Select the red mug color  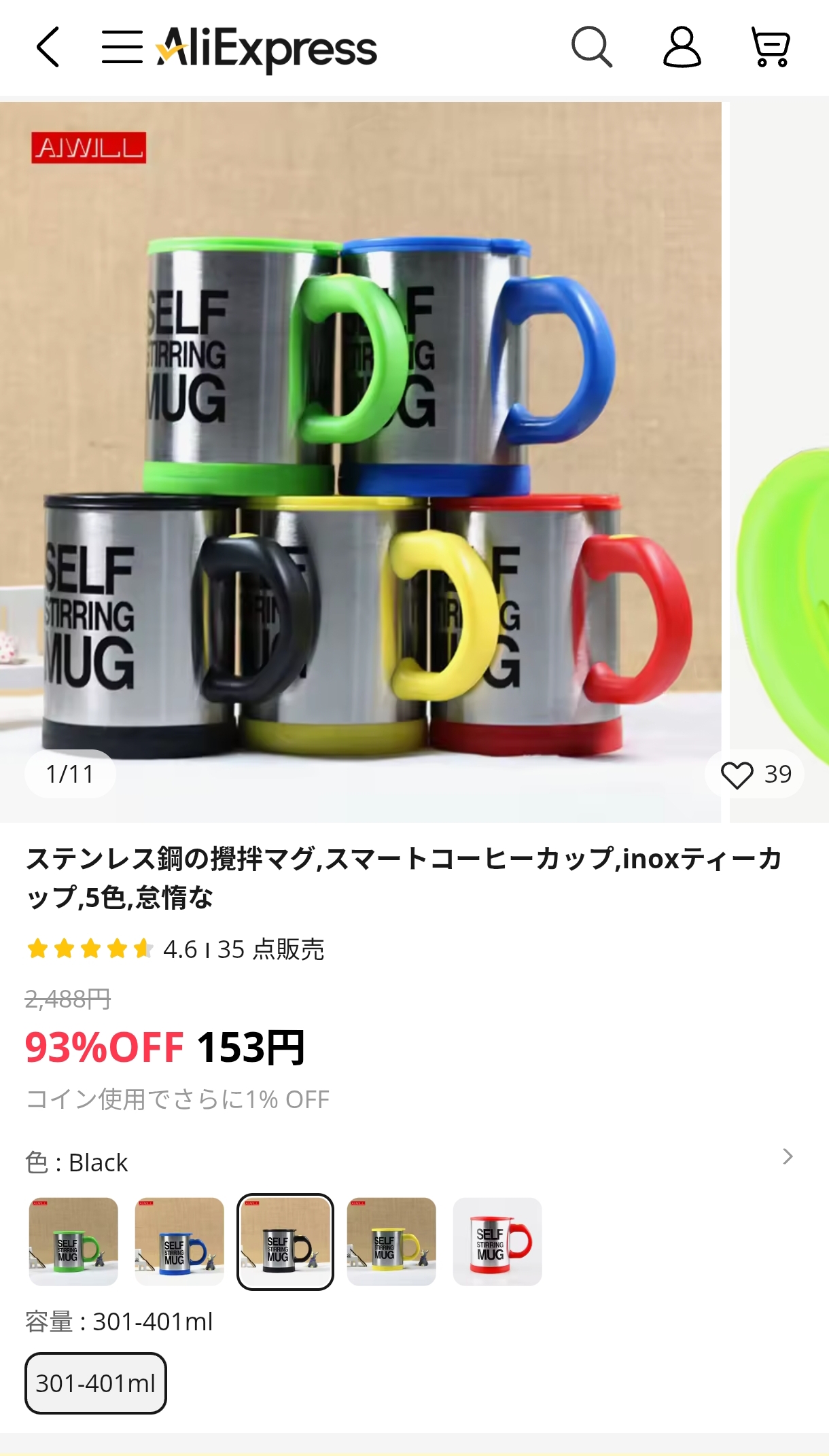click(497, 1241)
